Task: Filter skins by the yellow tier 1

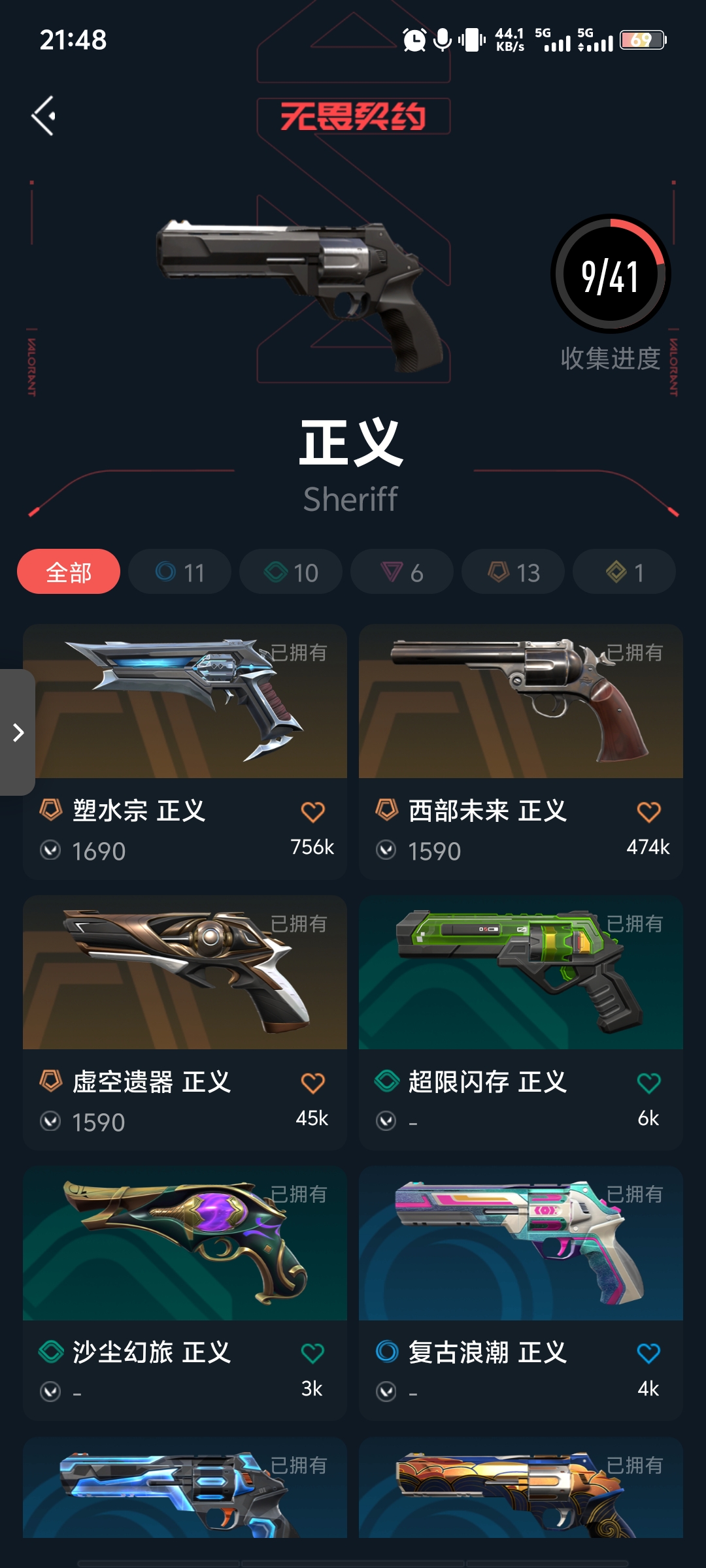Action: (x=624, y=572)
